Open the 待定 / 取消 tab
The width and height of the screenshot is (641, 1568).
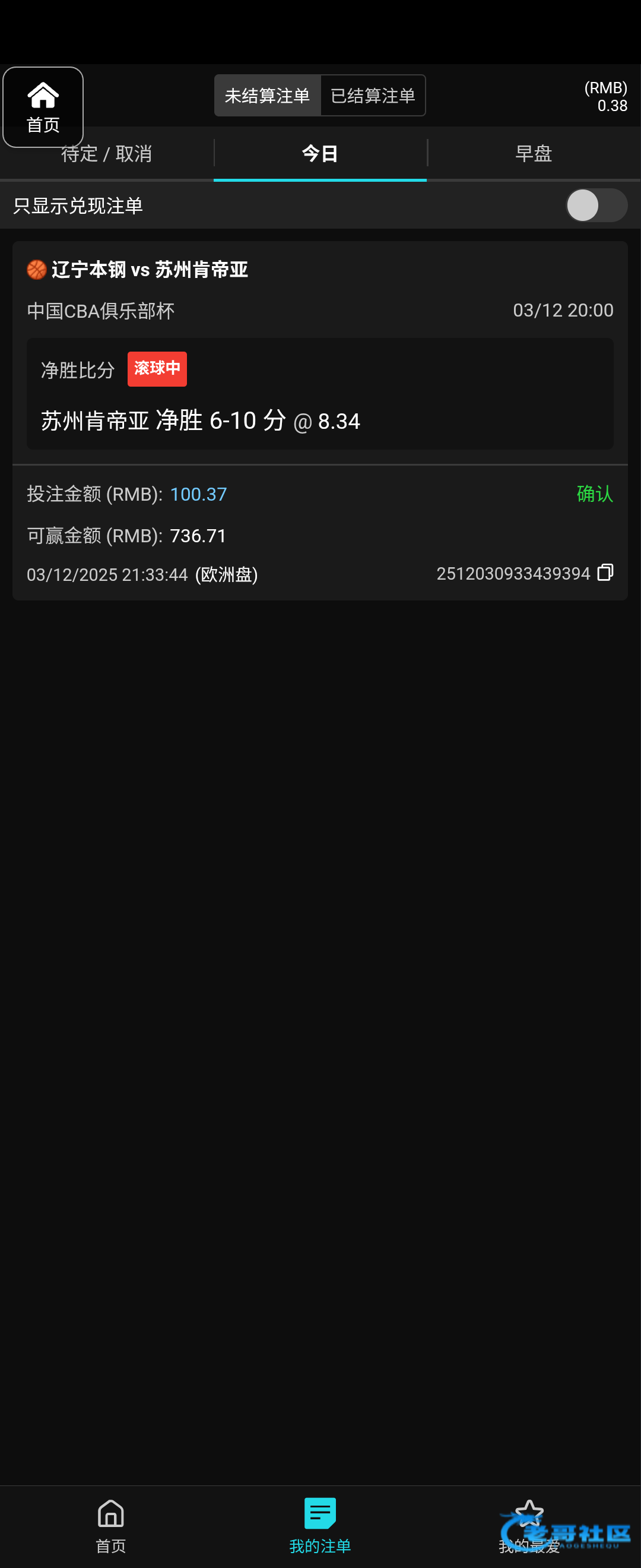point(106,154)
